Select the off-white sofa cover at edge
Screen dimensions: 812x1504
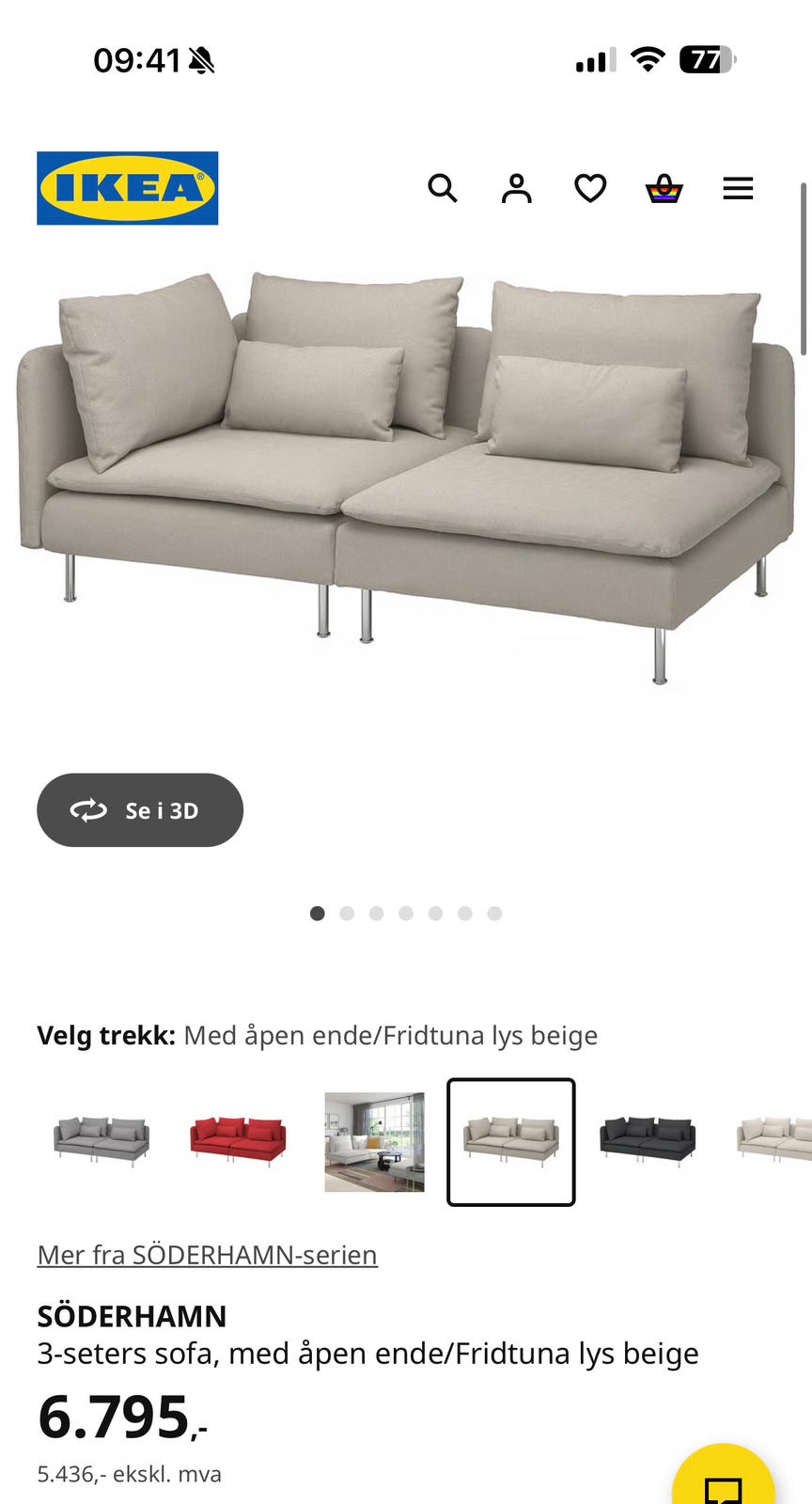(x=774, y=1142)
